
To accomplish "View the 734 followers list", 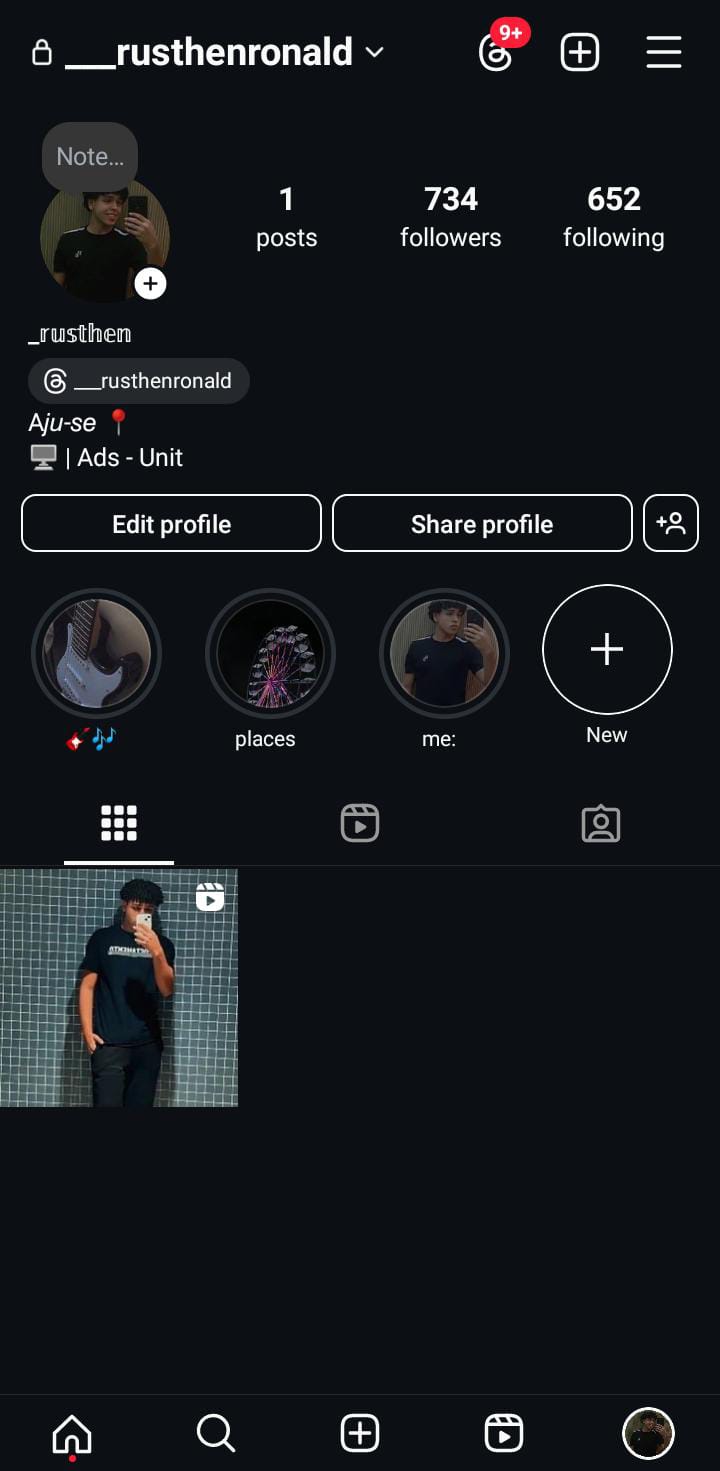I will point(450,216).
